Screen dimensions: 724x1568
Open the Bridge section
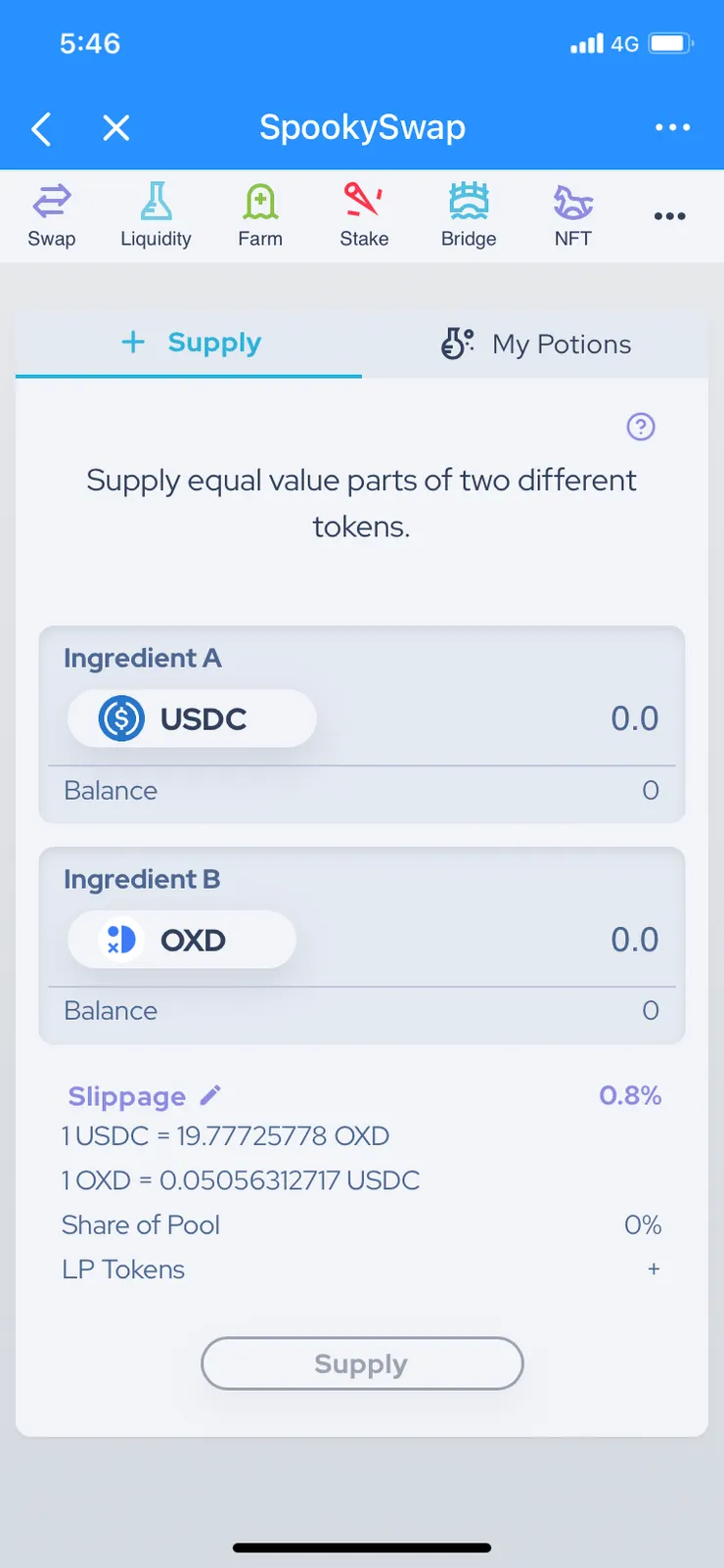pyautogui.click(x=469, y=216)
